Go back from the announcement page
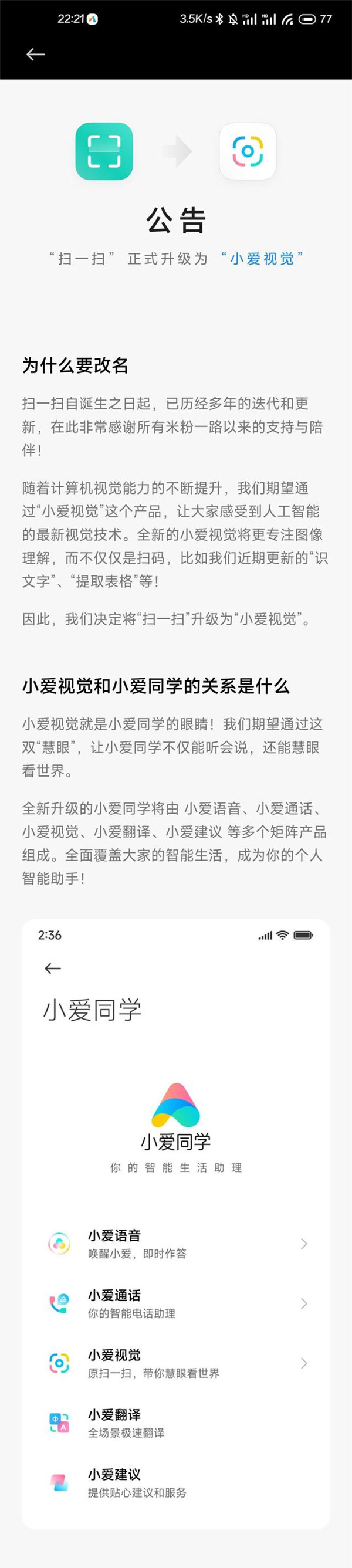The height and width of the screenshot is (1568, 352). click(x=35, y=55)
